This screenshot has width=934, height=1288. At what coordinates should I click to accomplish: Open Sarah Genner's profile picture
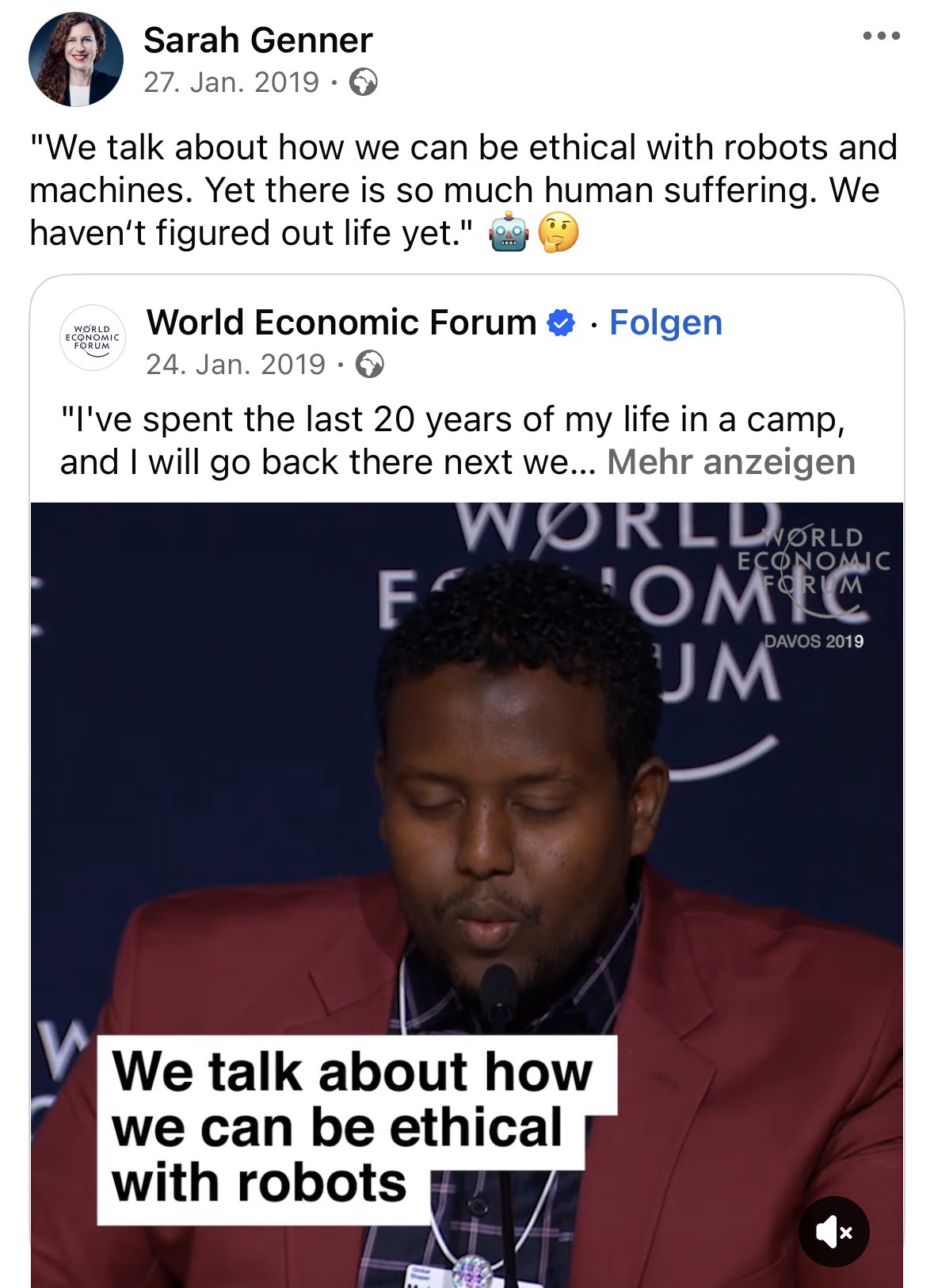click(76, 59)
